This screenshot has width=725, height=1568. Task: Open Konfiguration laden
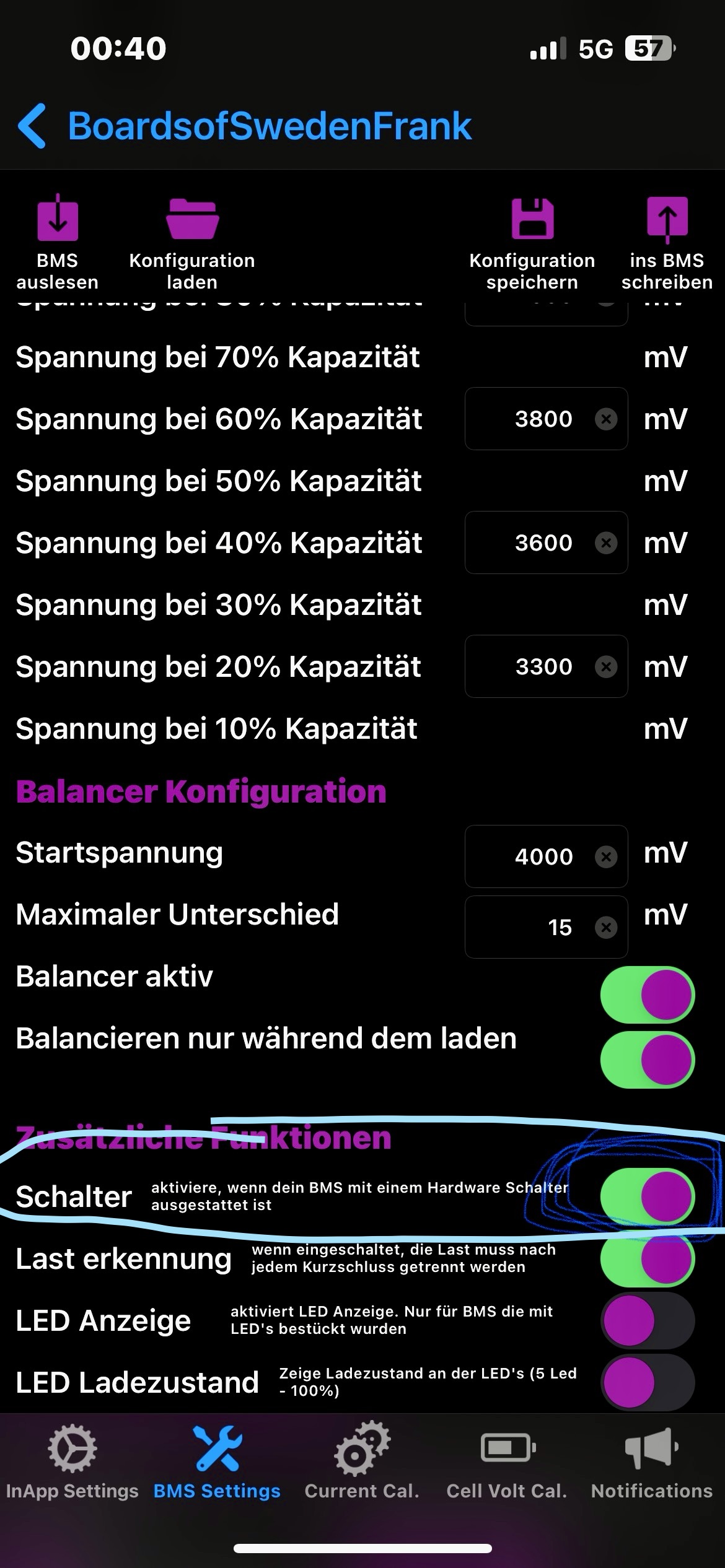coord(192,243)
